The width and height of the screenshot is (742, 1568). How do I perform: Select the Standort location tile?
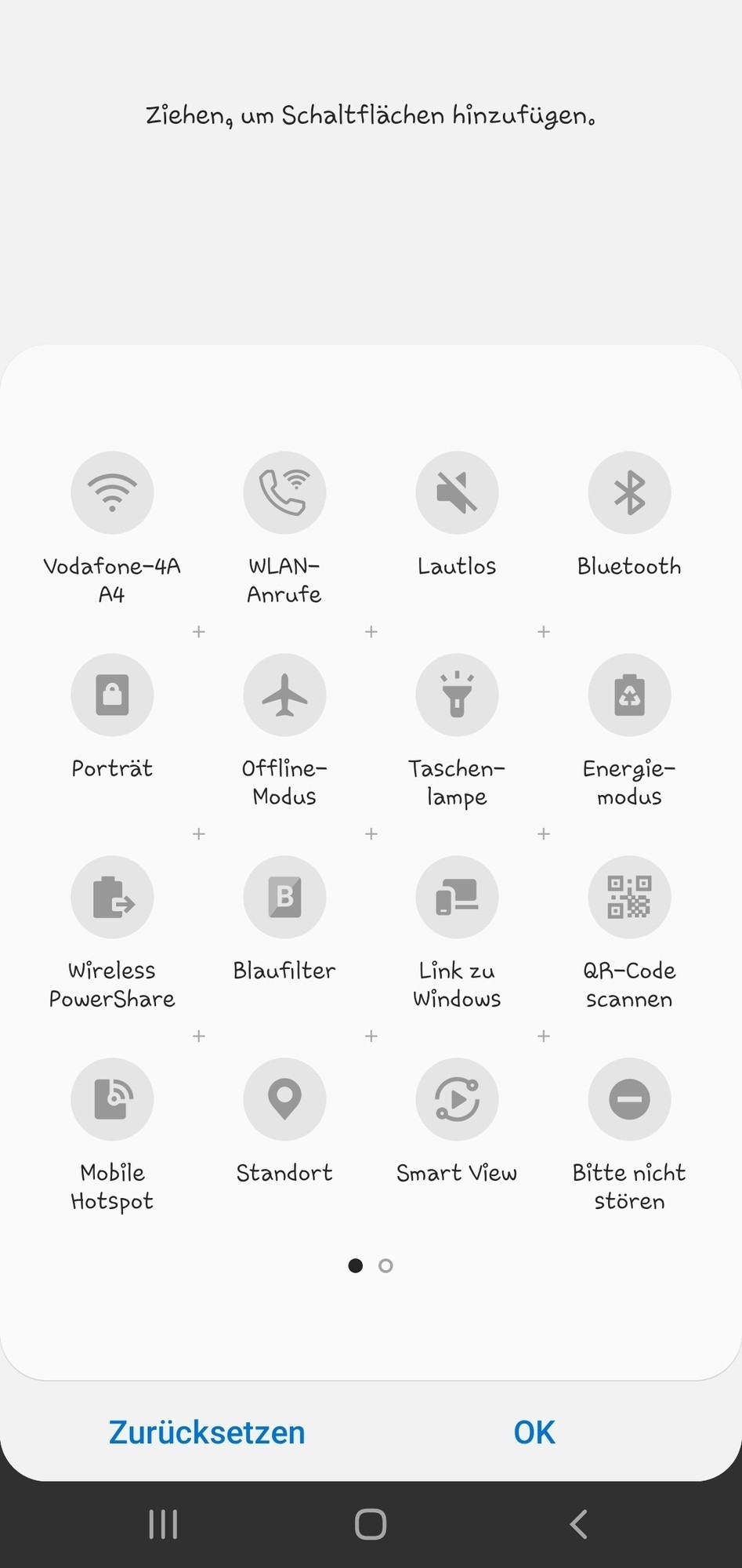click(x=284, y=1100)
